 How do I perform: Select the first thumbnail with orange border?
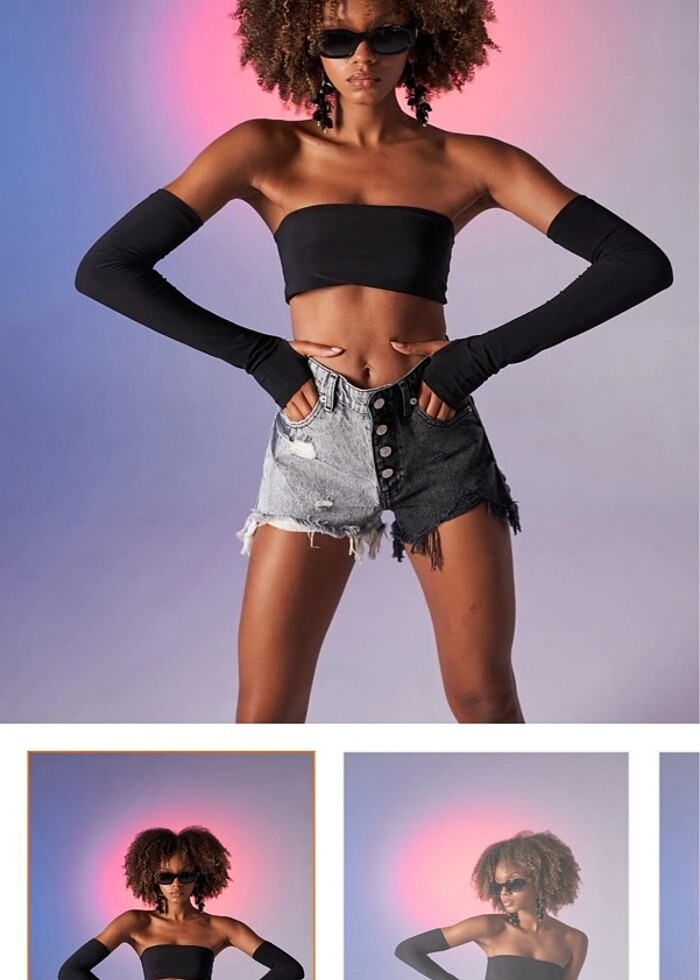pos(171,866)
